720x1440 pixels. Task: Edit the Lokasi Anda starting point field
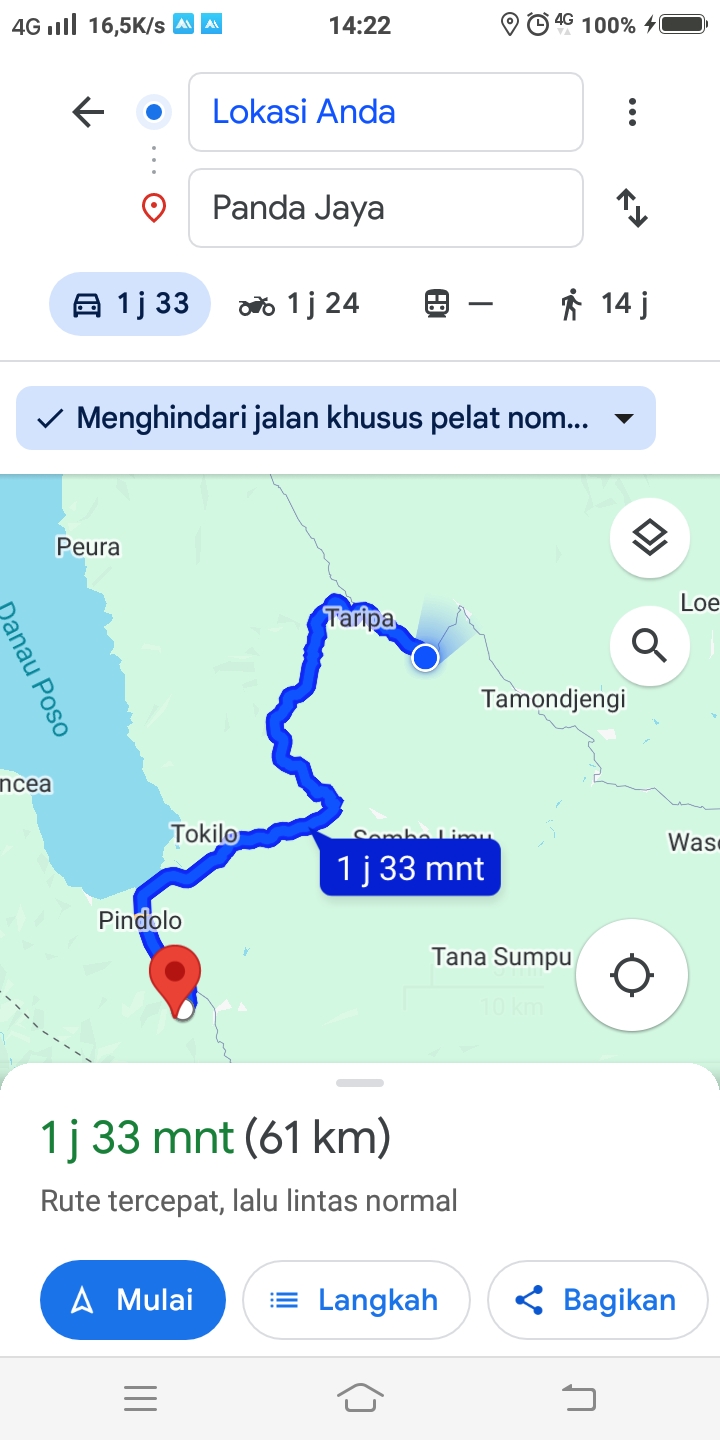point(386,112)
